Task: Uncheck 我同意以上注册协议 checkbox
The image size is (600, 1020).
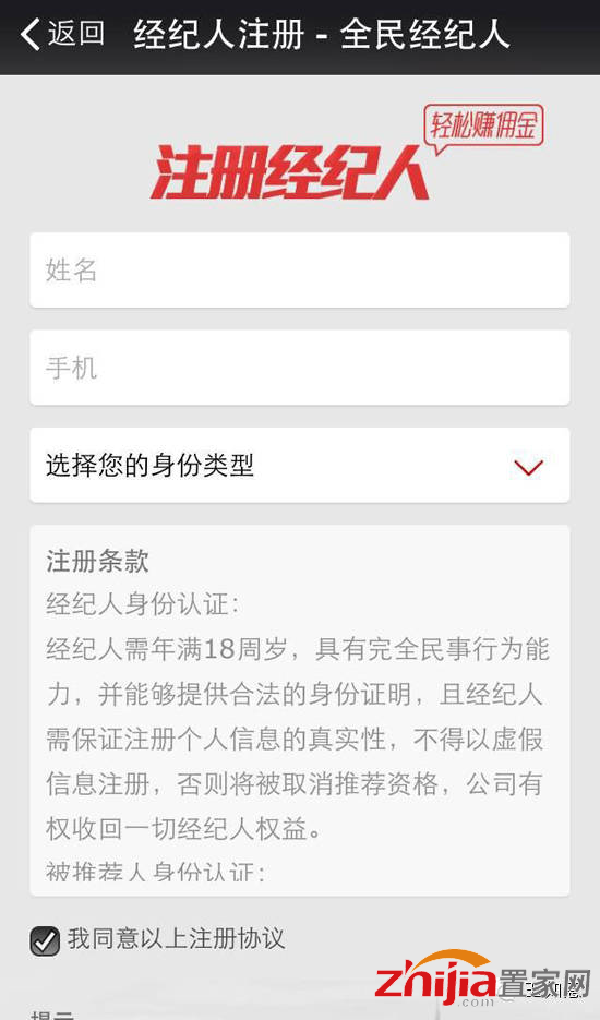Action: click(x=44, y=941)
